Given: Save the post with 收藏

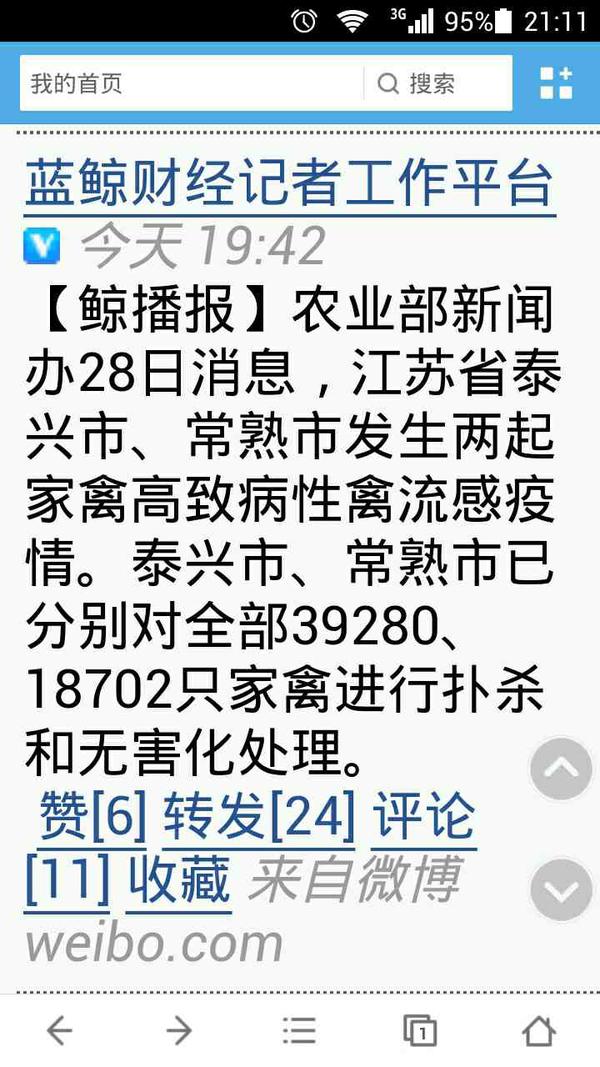Looking at the screenshot, I should coord(179,881).
